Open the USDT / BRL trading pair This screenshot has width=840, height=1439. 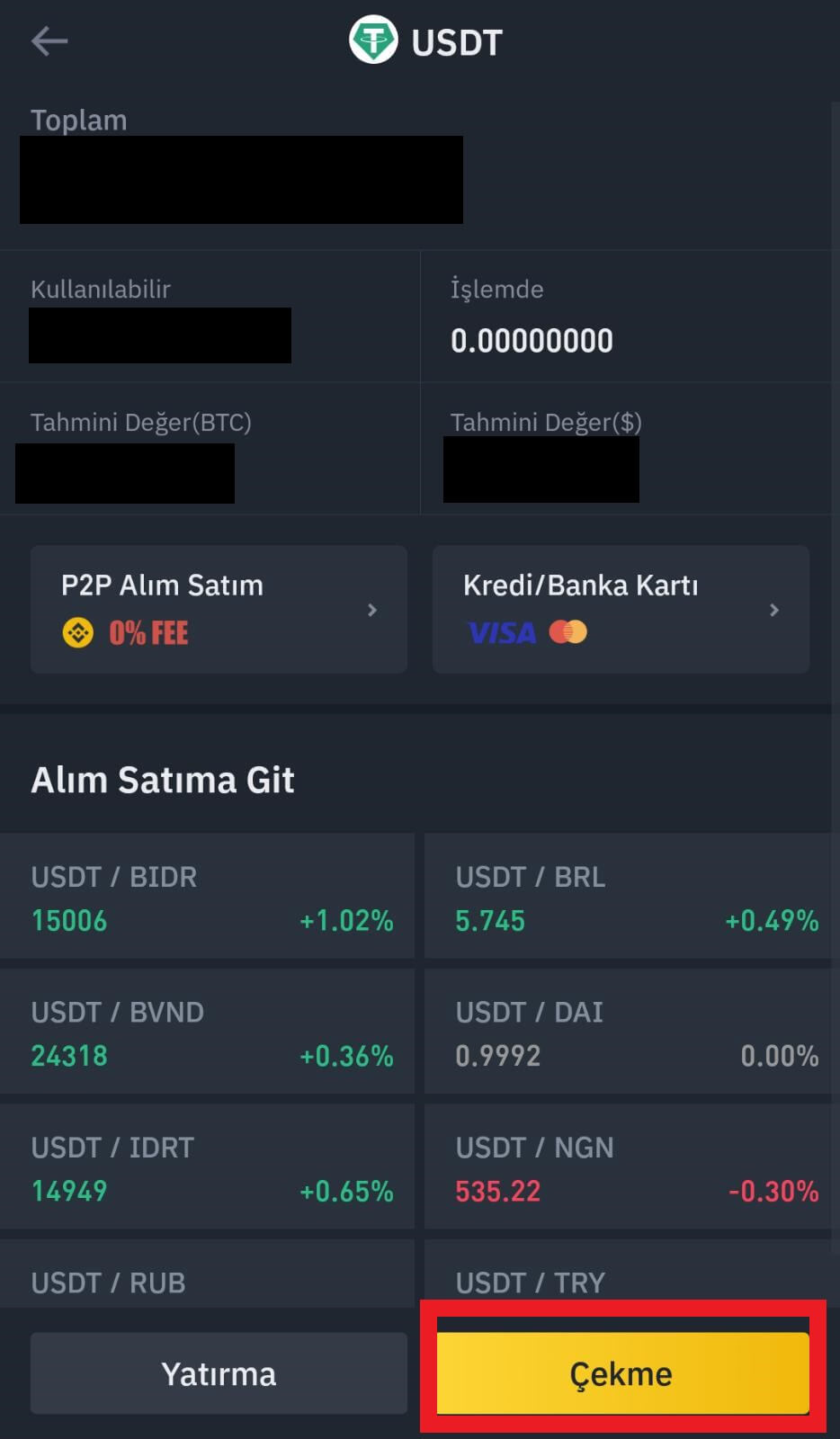click(630, 897)
